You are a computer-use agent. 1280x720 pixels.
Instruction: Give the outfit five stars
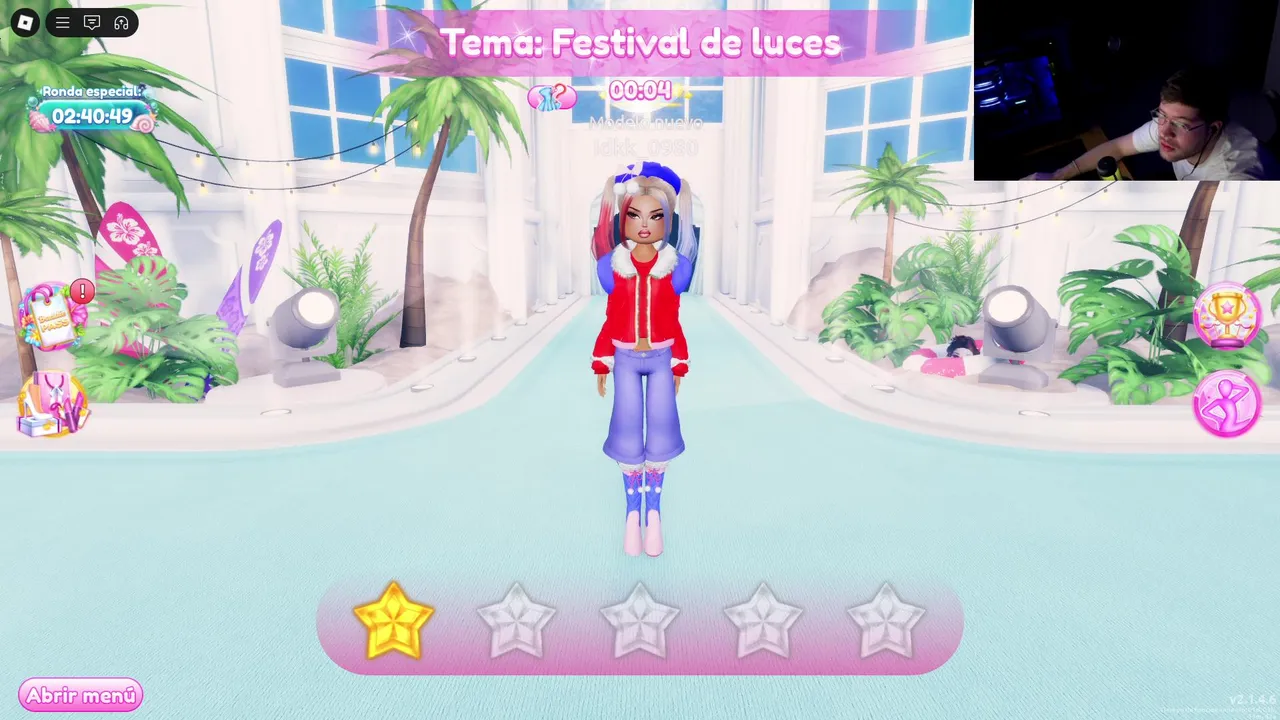[x=885, y=621]
